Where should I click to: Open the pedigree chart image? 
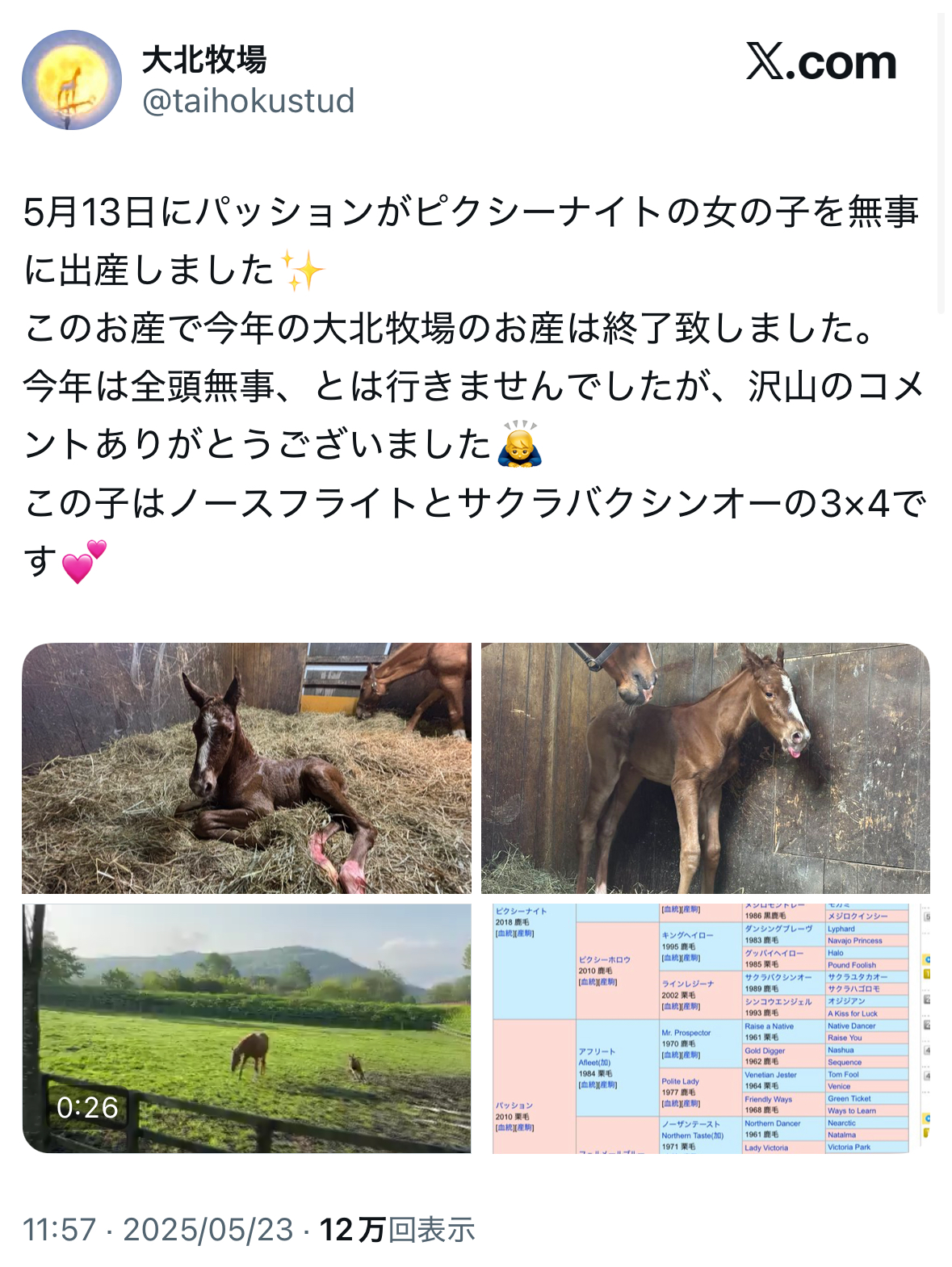coord(705,1028)
